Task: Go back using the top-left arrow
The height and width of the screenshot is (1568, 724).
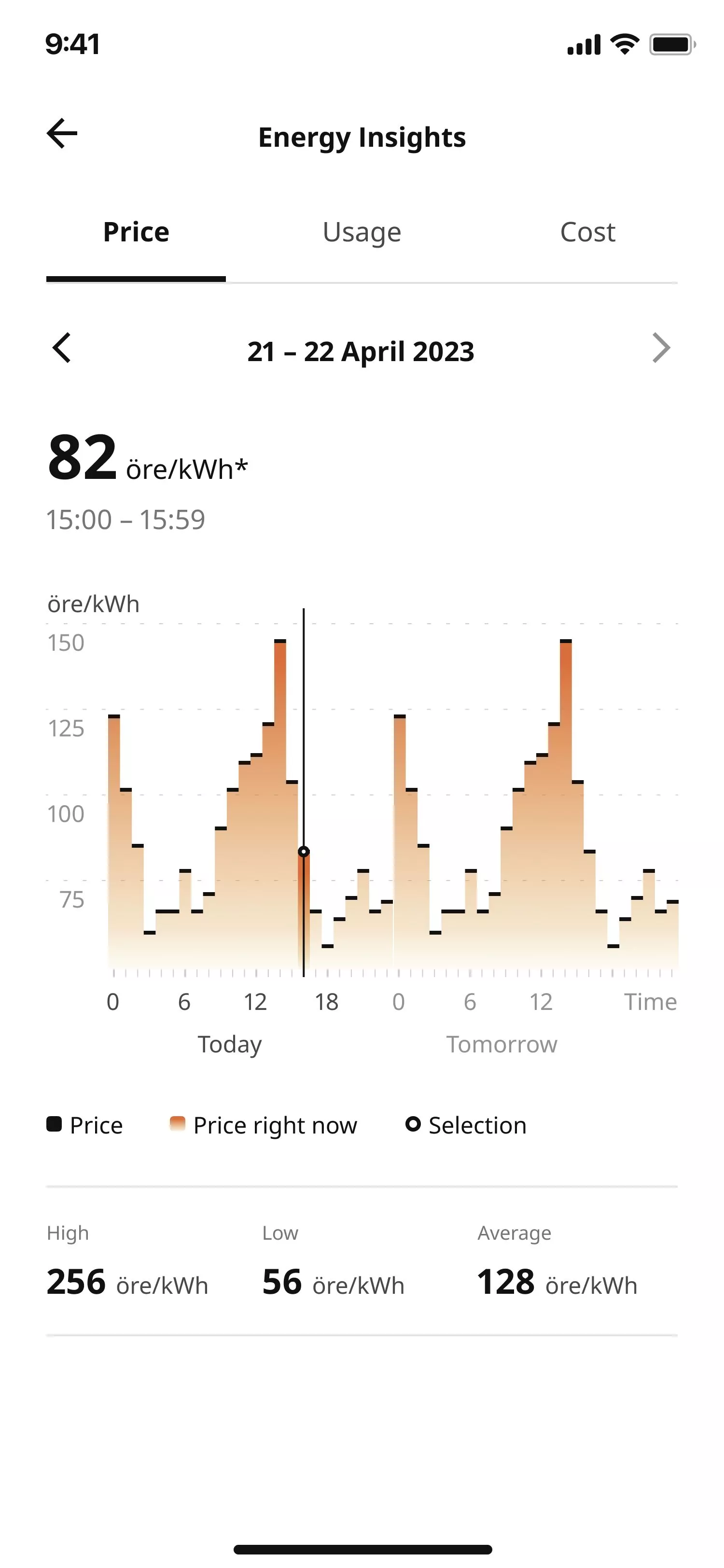Action: point(62,134)
